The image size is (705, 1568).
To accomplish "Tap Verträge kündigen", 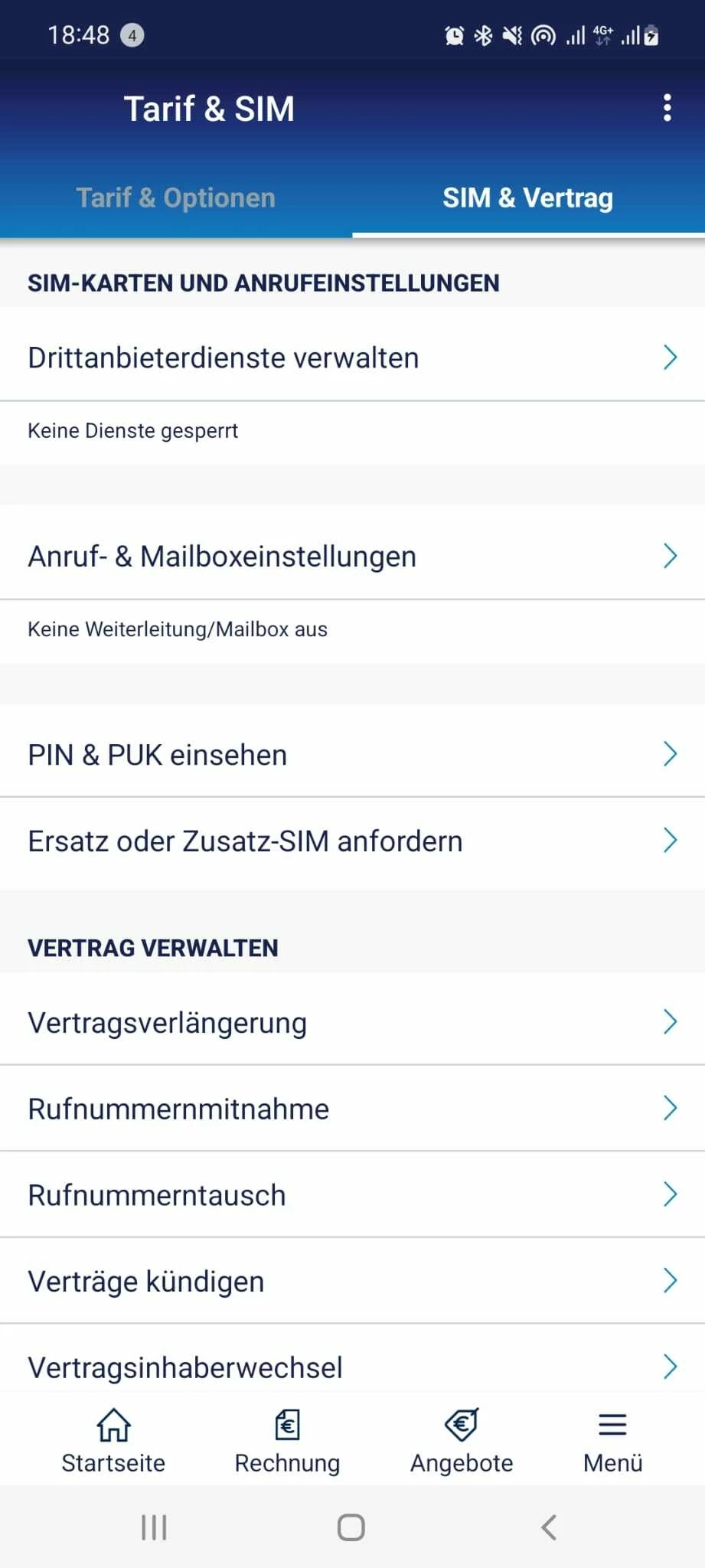I will point(352,1281).
